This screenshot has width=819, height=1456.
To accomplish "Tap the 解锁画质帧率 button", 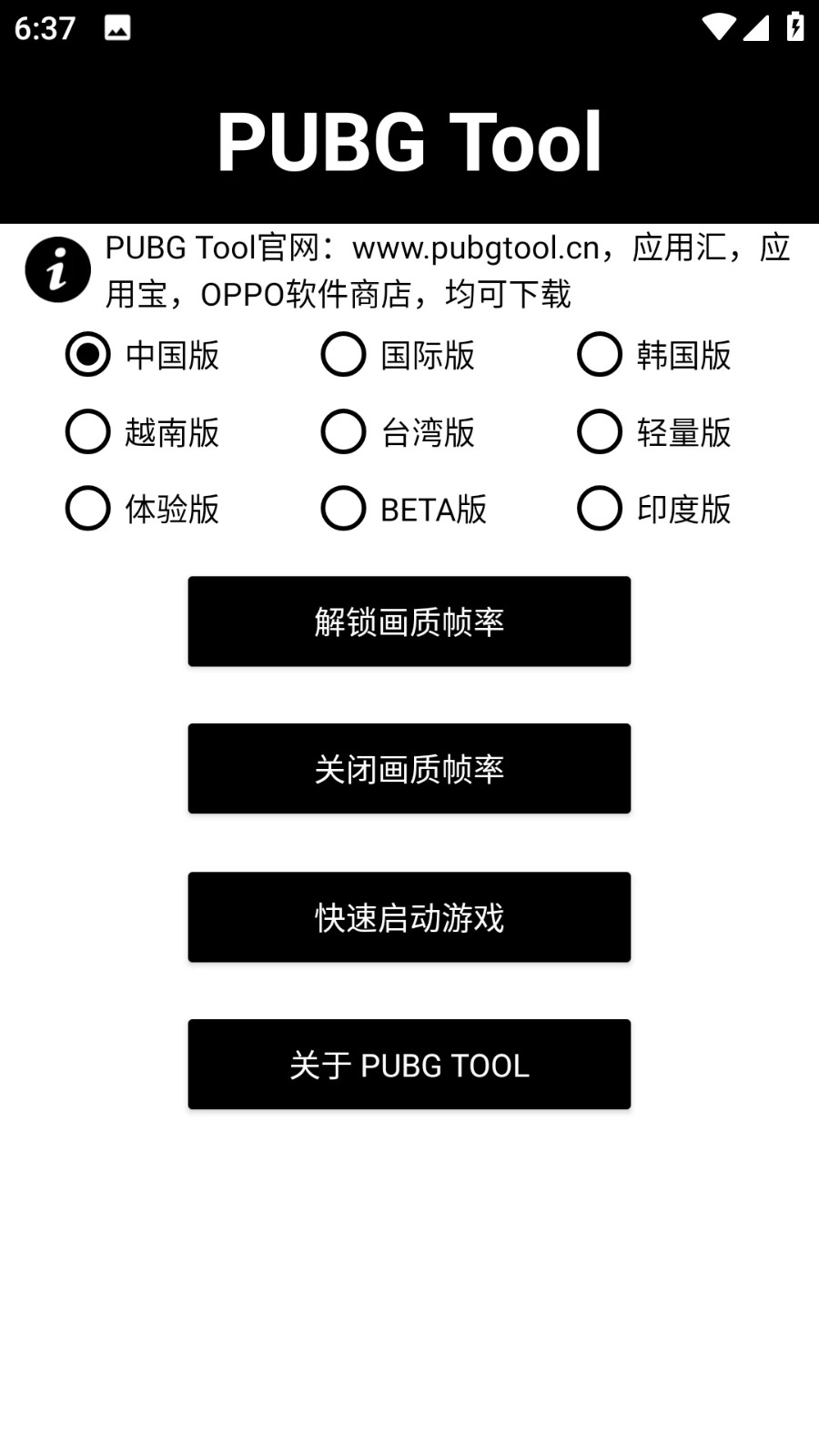I will coord(409,622).
